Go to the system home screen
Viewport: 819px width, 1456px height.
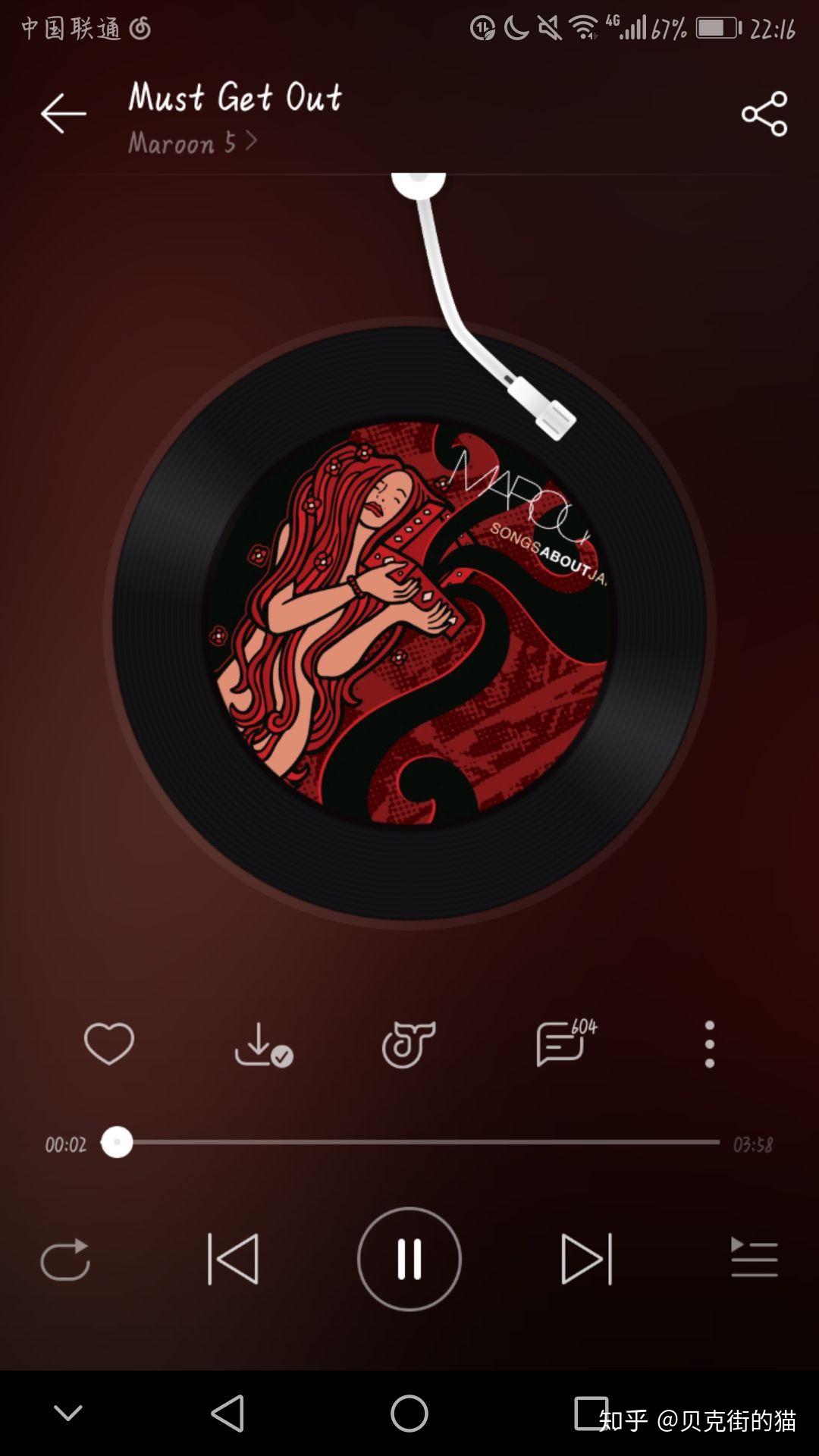click(x=409, y=1414)
